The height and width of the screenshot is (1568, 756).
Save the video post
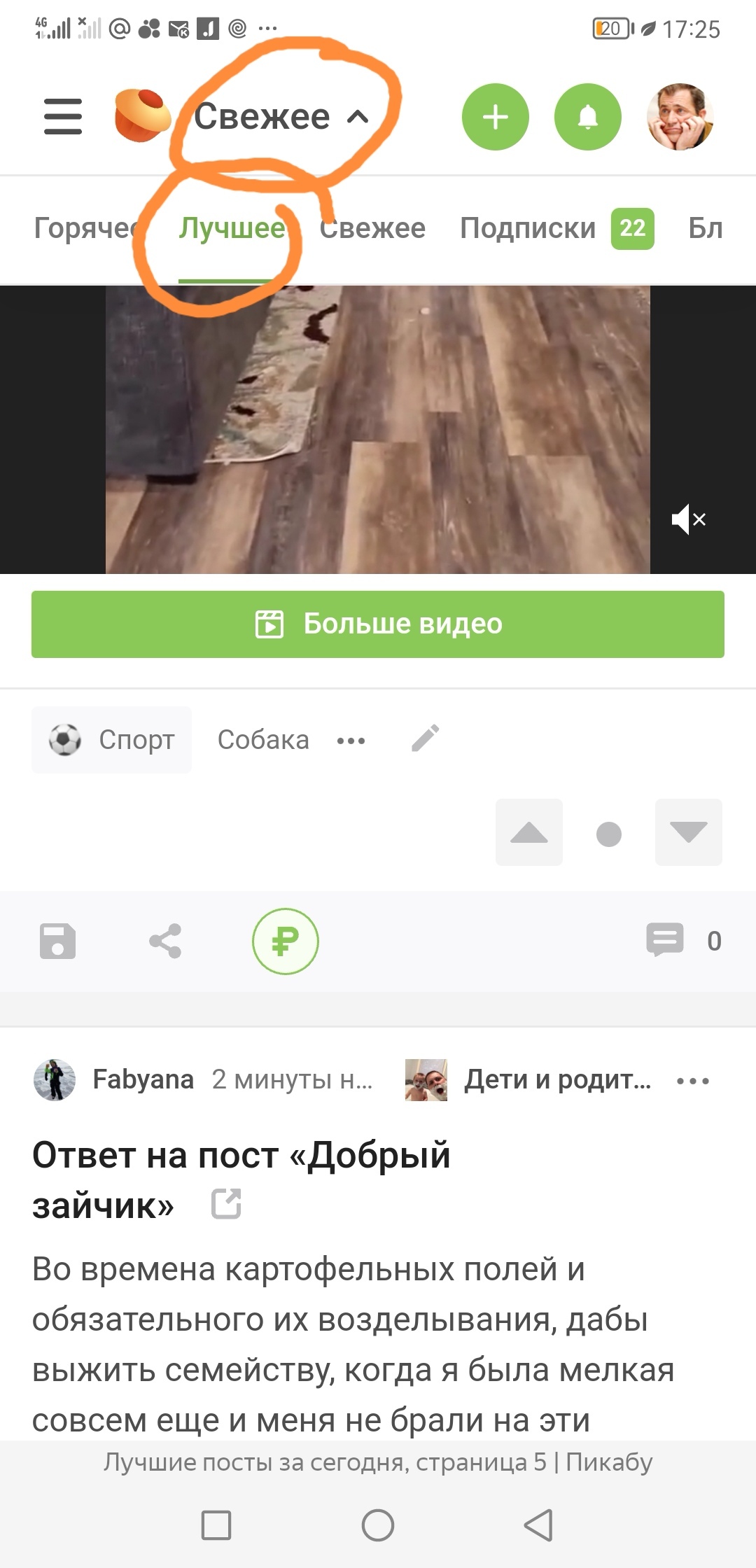pyautogui.click(x=57, y=941)
